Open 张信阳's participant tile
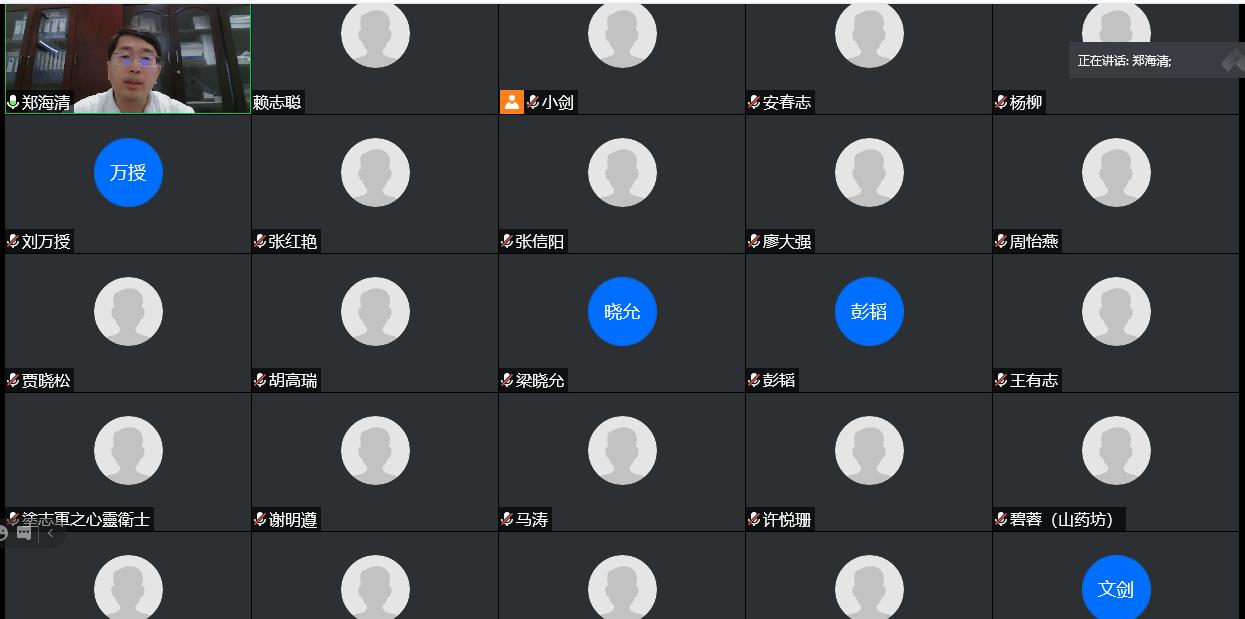 [622, 184]
